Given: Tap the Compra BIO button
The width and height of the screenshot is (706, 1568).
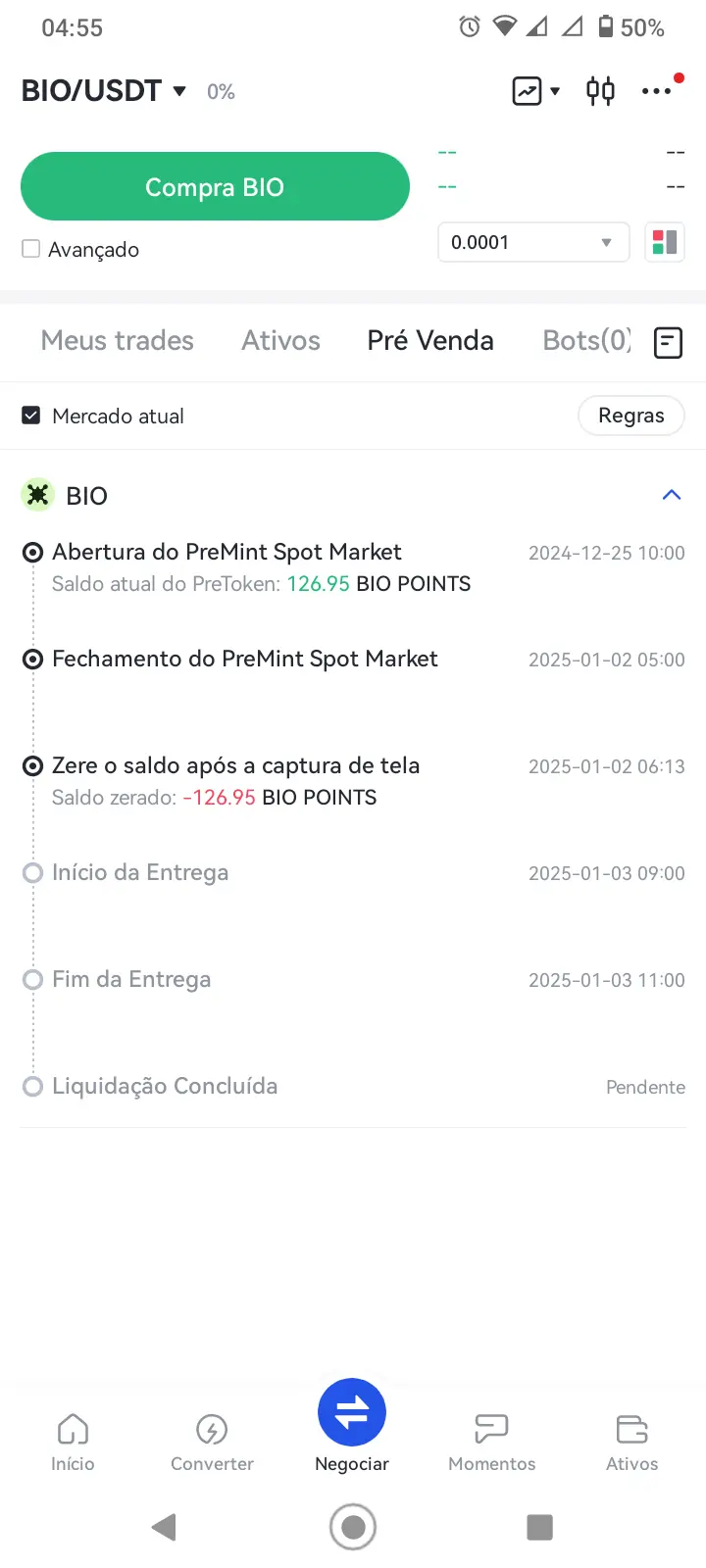Looking at the screenshot, I should click(x=215, y=186).
